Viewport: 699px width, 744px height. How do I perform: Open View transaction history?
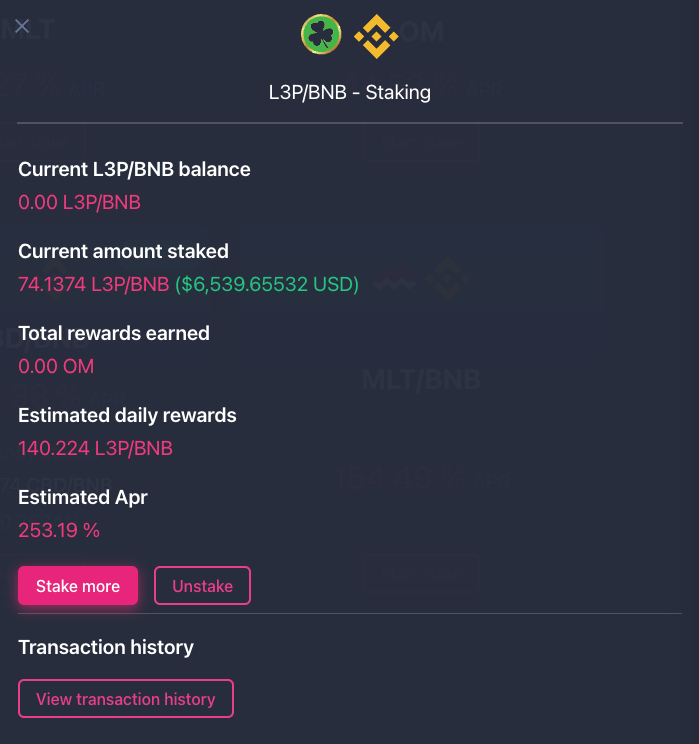click(x=126, y=699)
